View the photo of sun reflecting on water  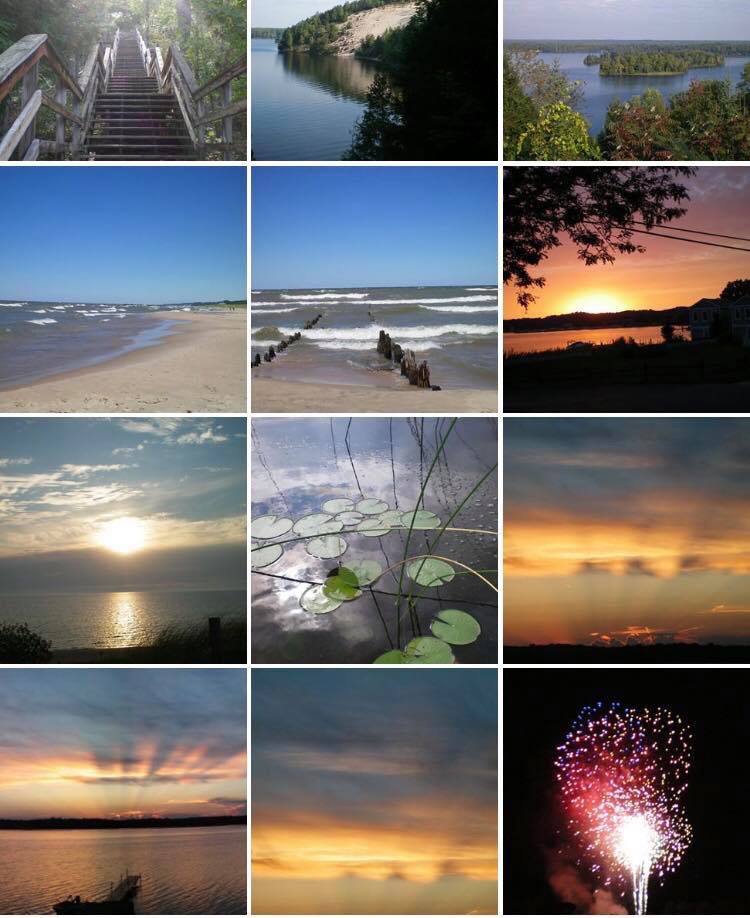123,540
